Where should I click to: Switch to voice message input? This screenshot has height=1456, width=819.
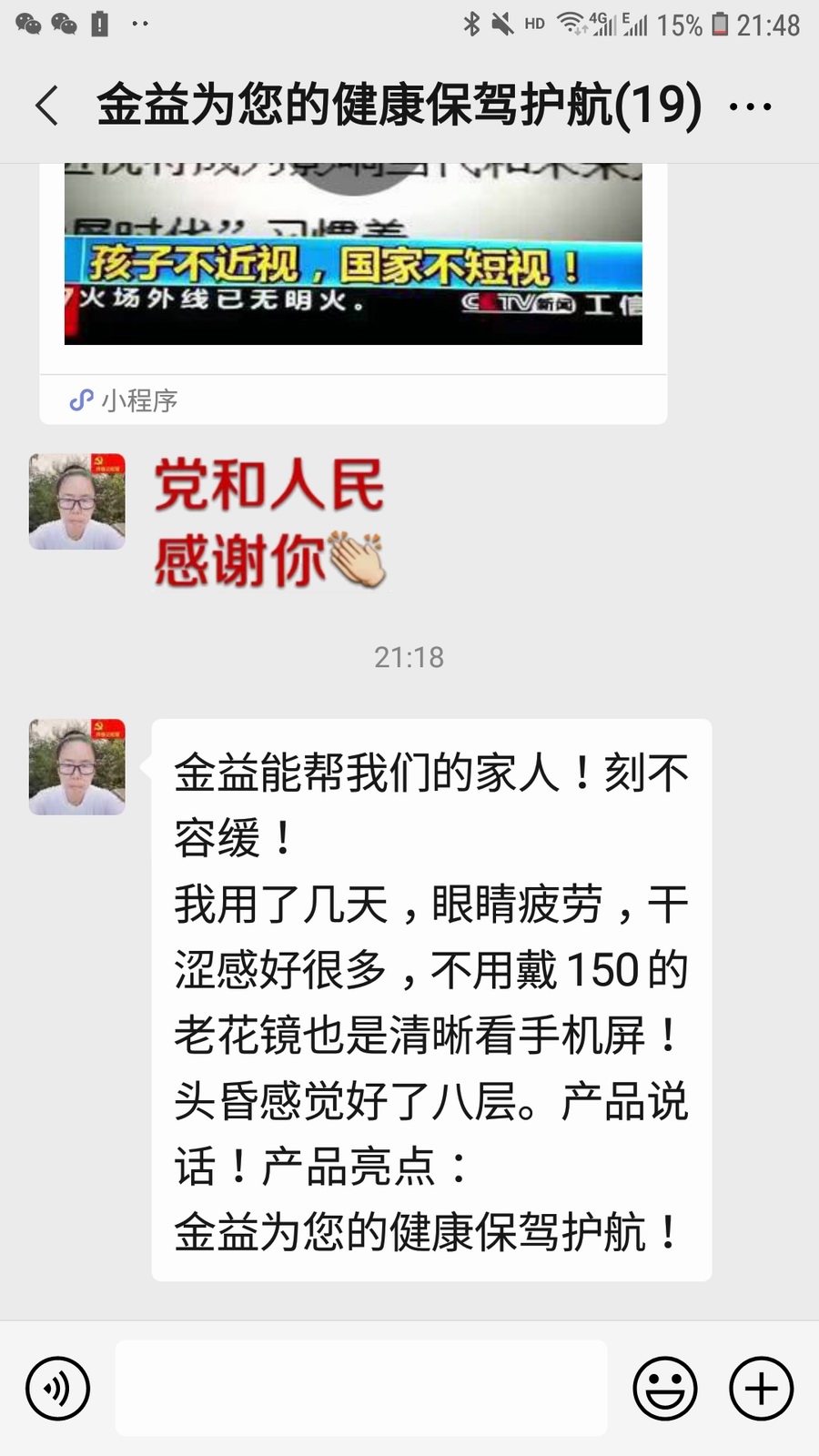pyautogui.click(x=58, y=1389)
